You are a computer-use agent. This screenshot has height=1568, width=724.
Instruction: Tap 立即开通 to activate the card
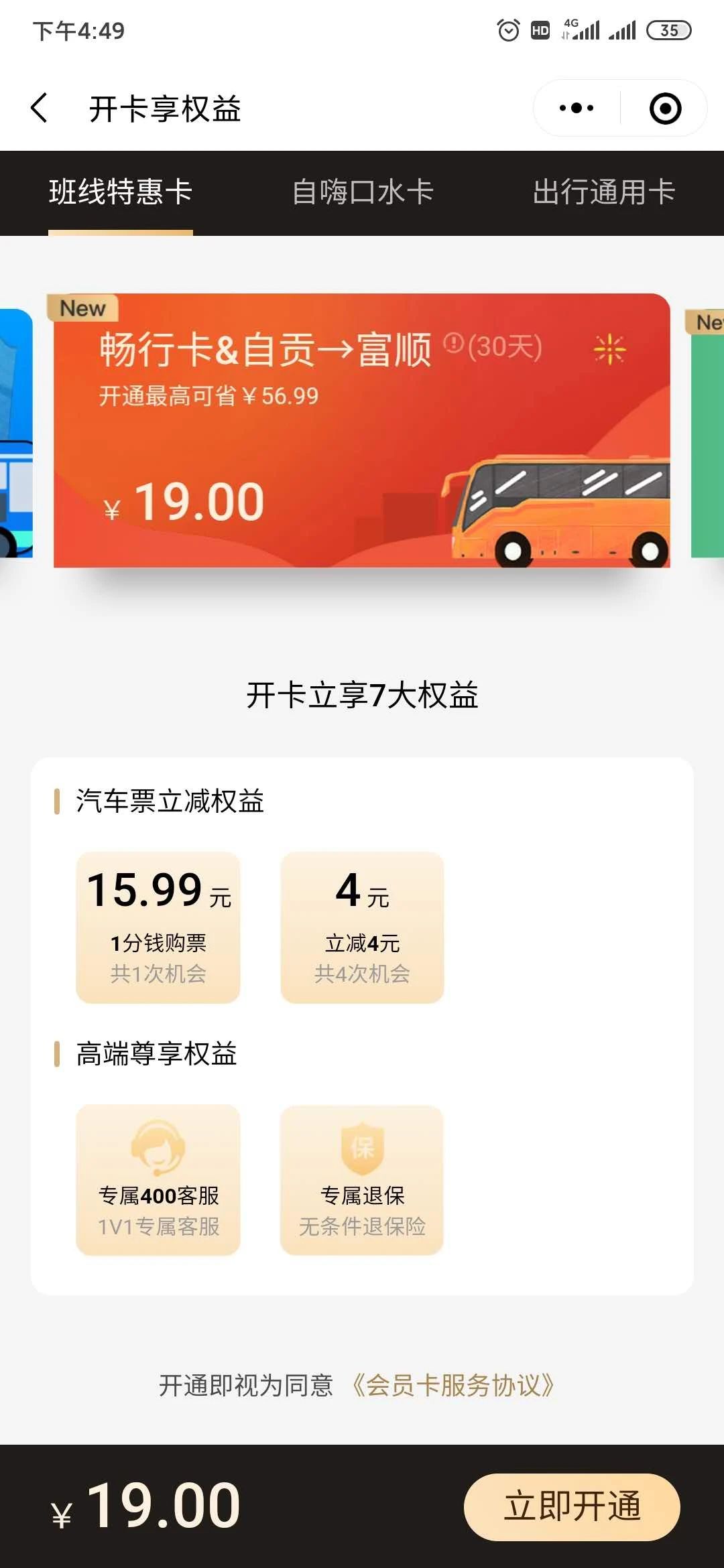pos(572,1506)
